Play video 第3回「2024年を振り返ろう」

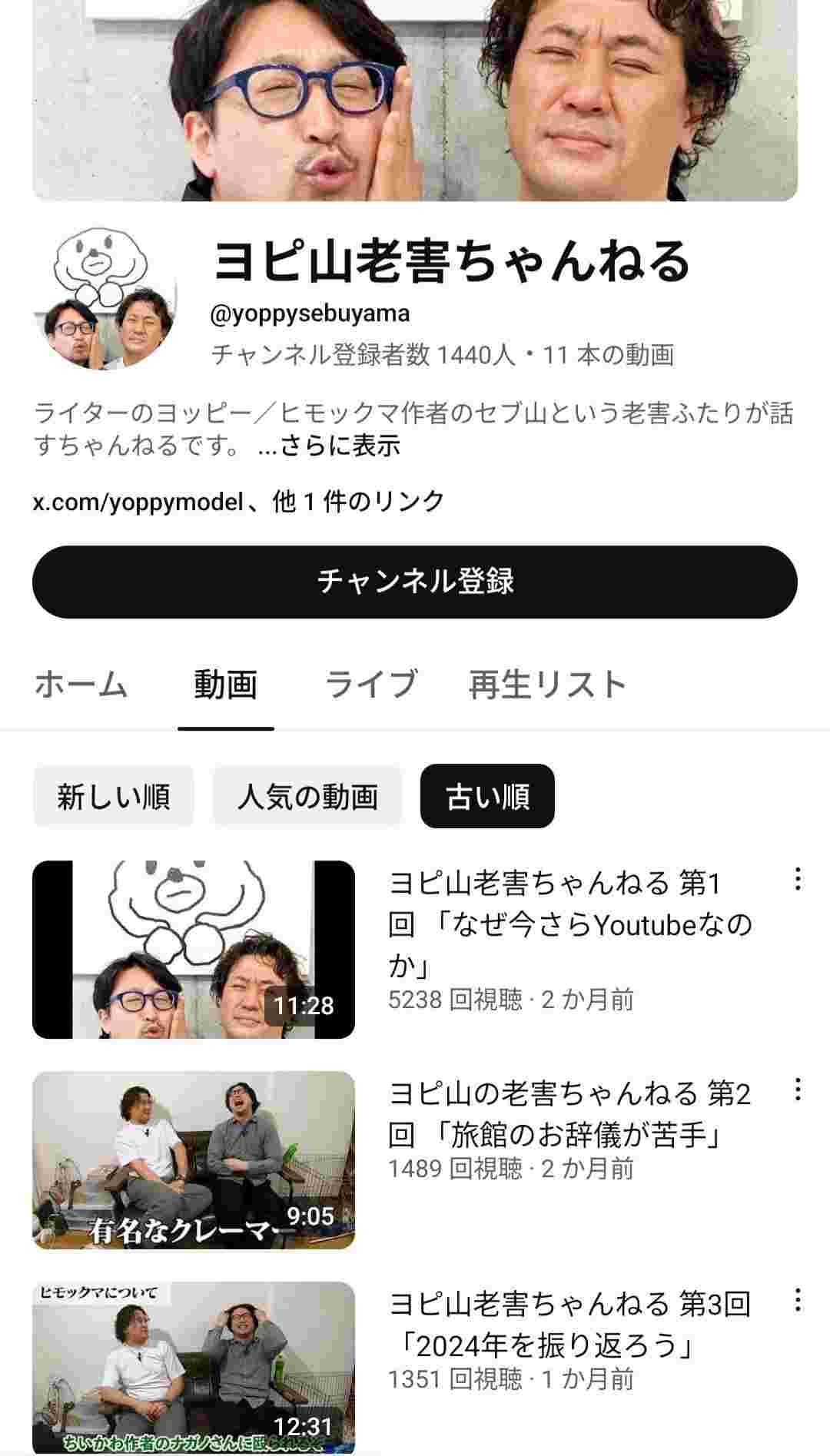click(x=194, y=1368)
